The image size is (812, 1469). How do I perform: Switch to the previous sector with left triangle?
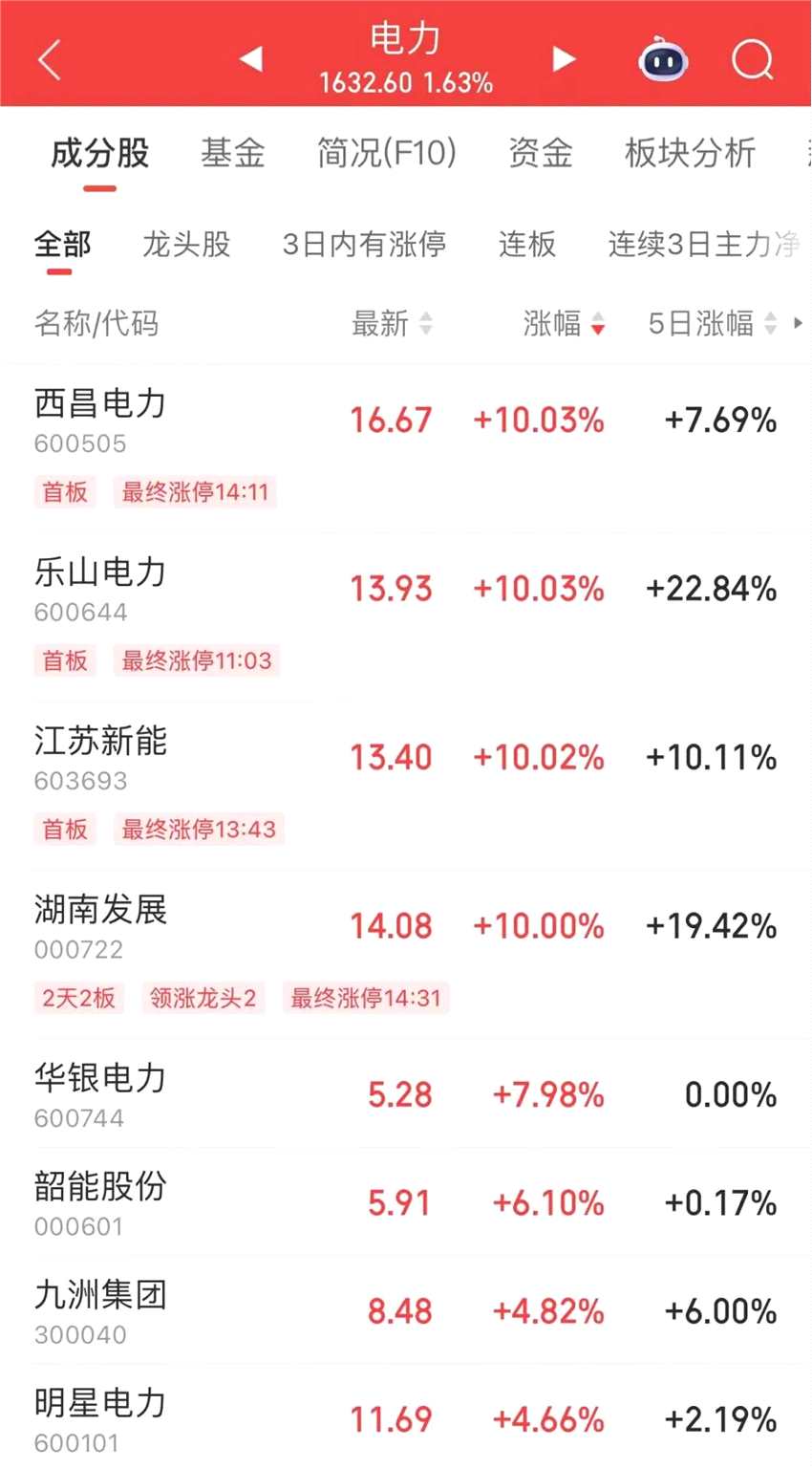tap(251, 59)
